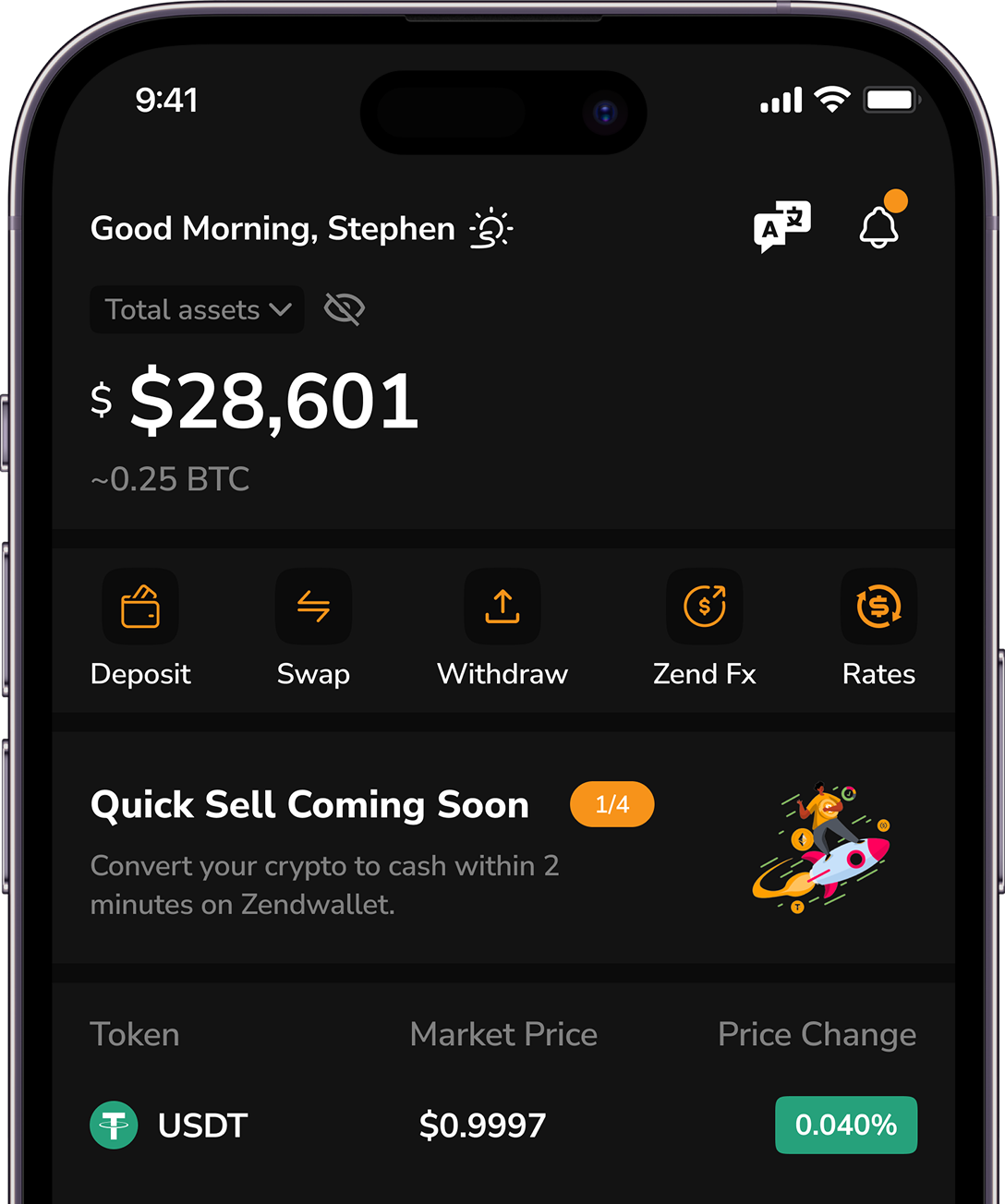The height and width of the screenshot is (1204, 1005).
Task: Tap the USDT Tether token icon
Action: 115,1125
